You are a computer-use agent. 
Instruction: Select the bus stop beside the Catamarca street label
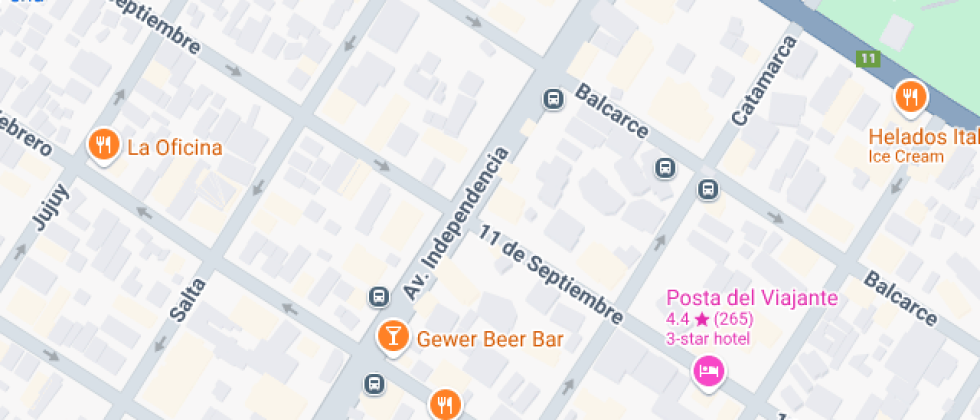click(708, 189)
